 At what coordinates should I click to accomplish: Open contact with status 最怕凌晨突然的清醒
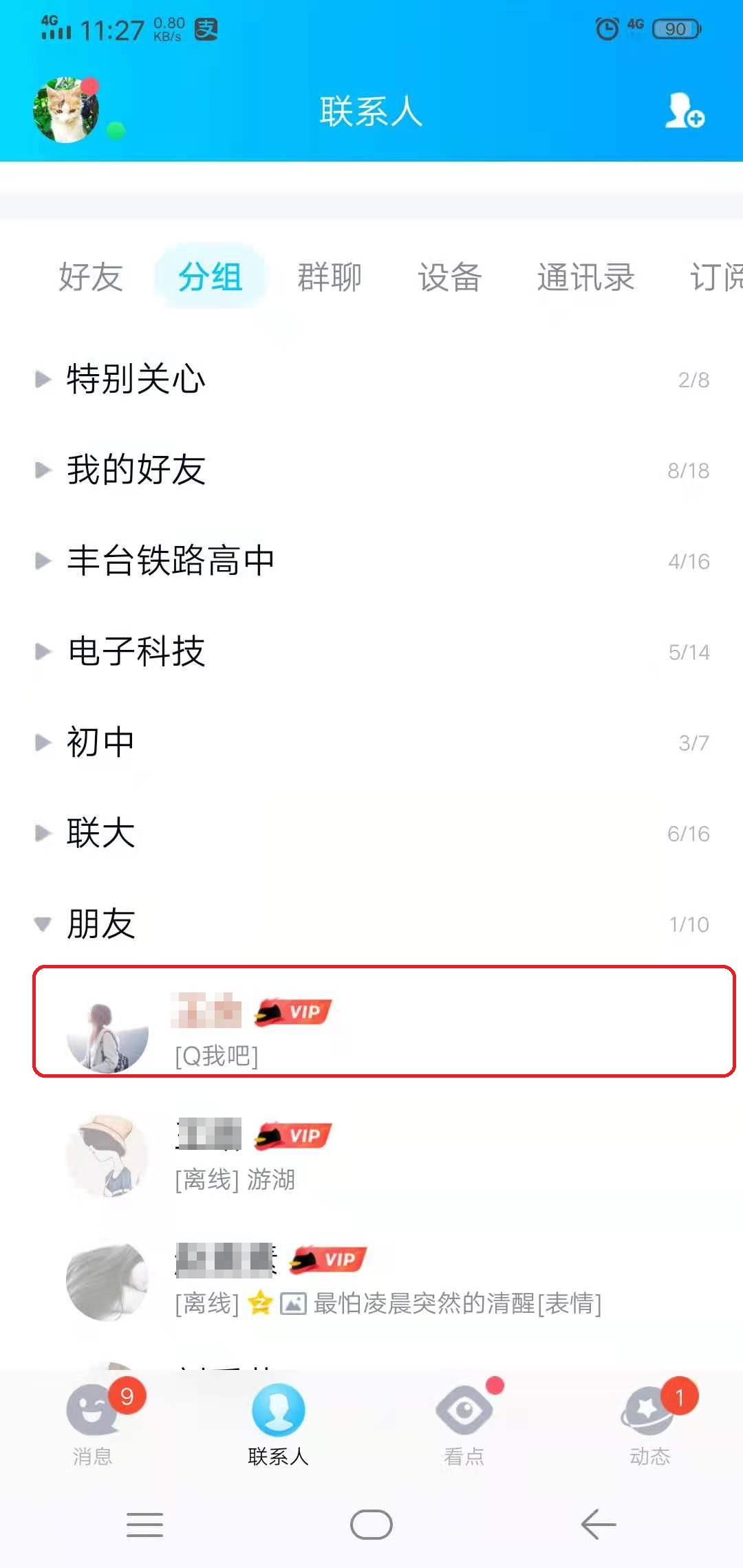(x=384, y=1281)
